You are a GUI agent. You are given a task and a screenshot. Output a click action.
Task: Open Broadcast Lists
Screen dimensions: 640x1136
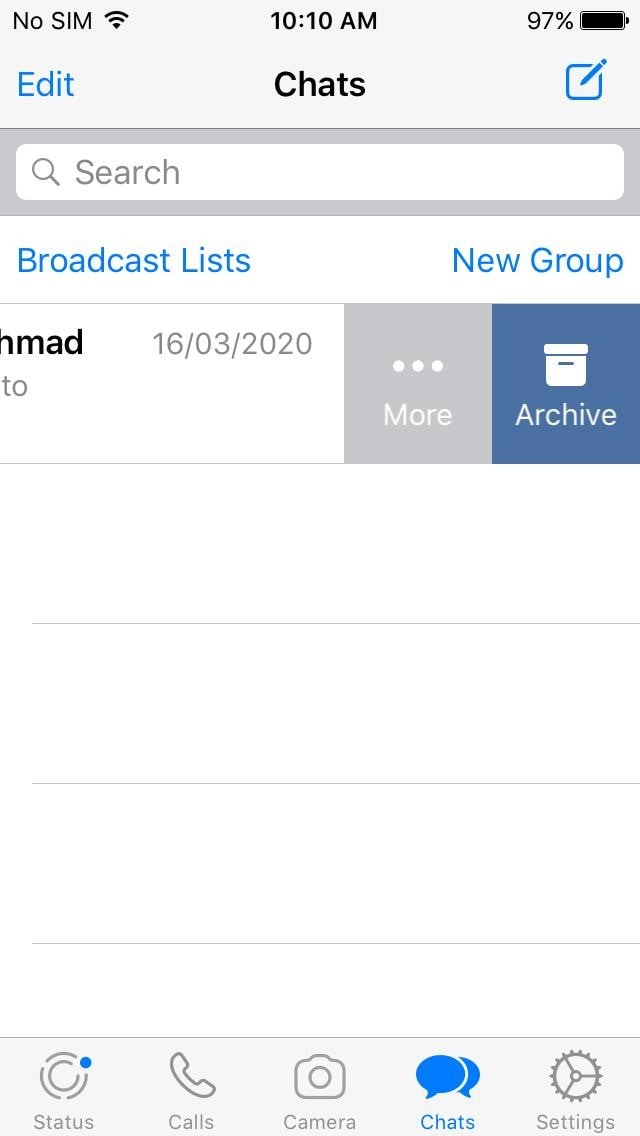tap(134, 260)
